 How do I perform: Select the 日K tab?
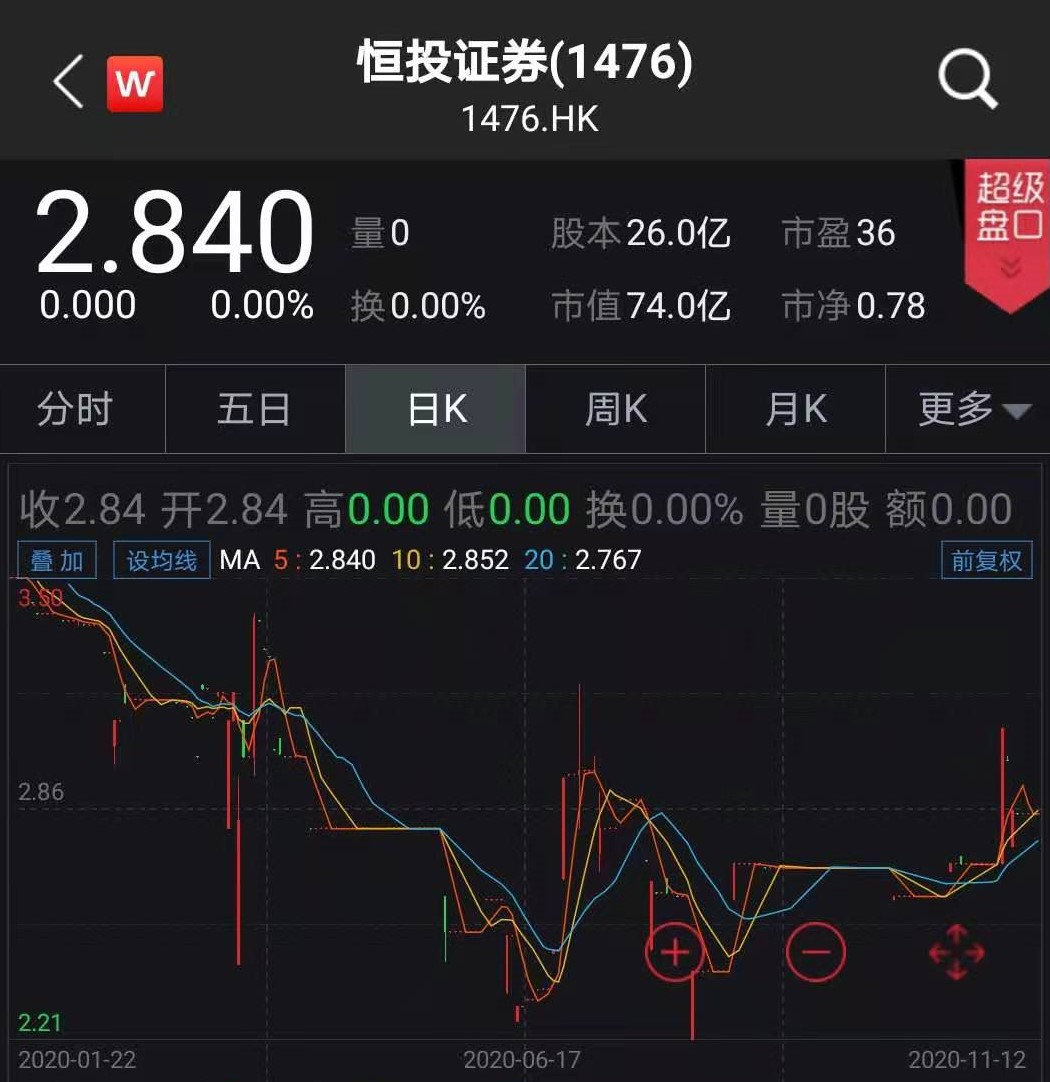pos(436,409)
